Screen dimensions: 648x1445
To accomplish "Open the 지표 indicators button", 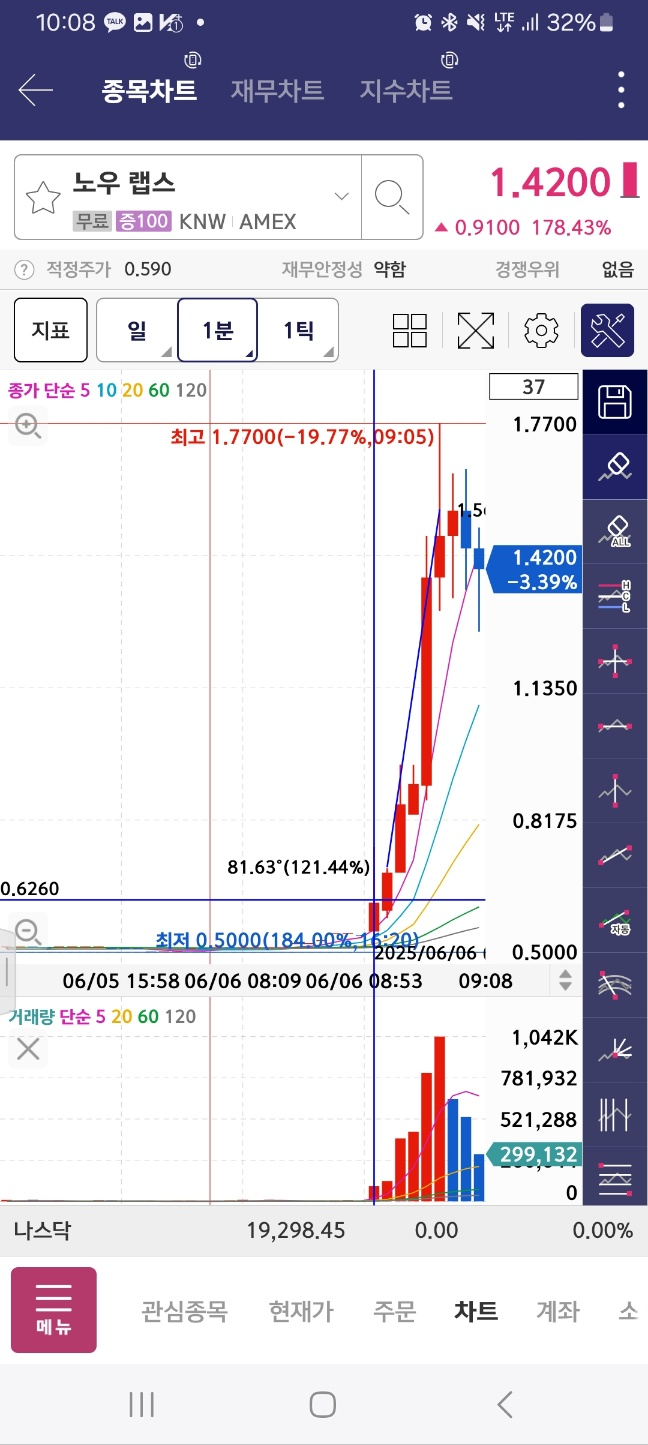I will click(x=50, y=330).
